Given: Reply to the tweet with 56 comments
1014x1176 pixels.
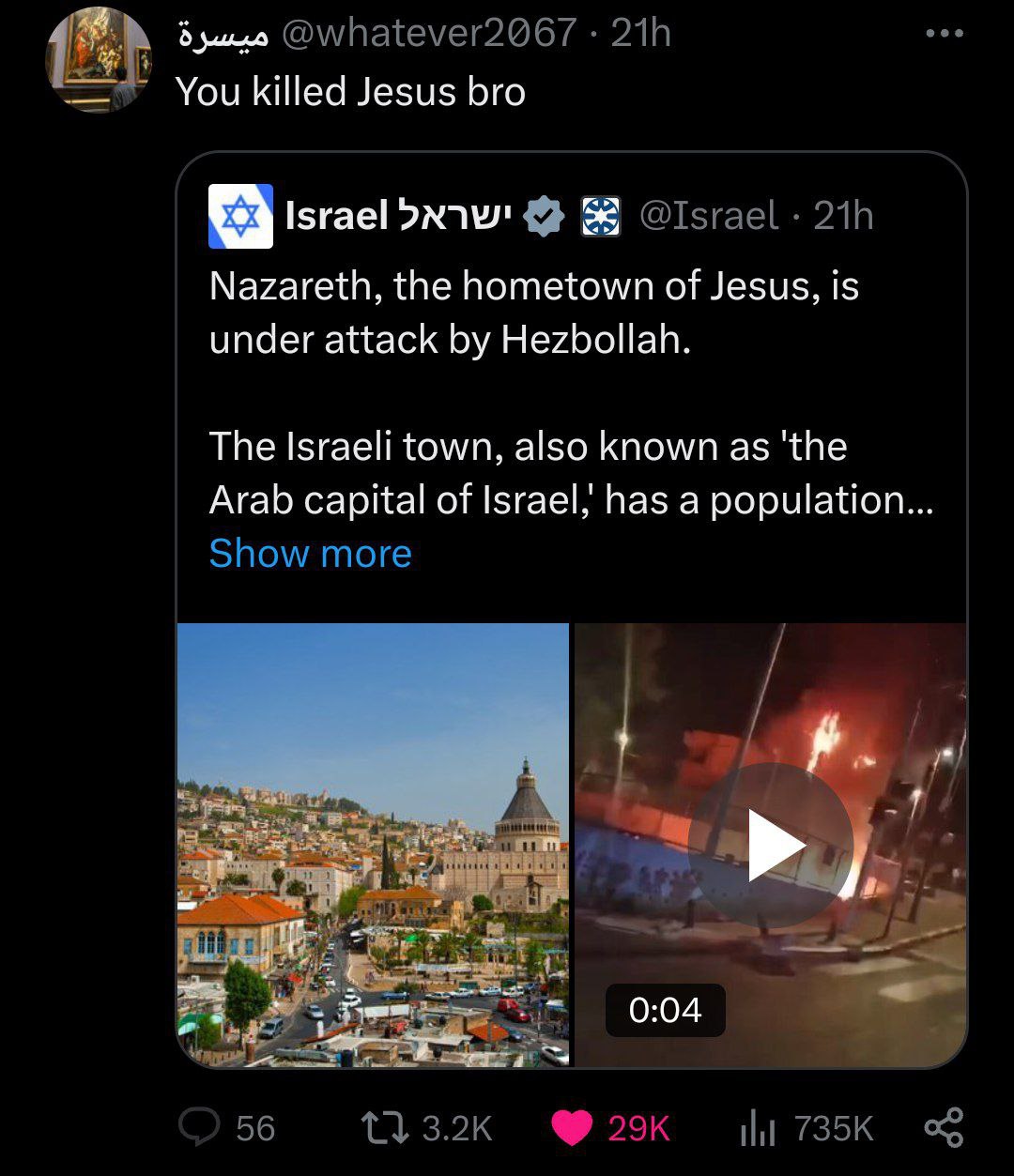Looking at the screenshot, I should point(198,1127).
